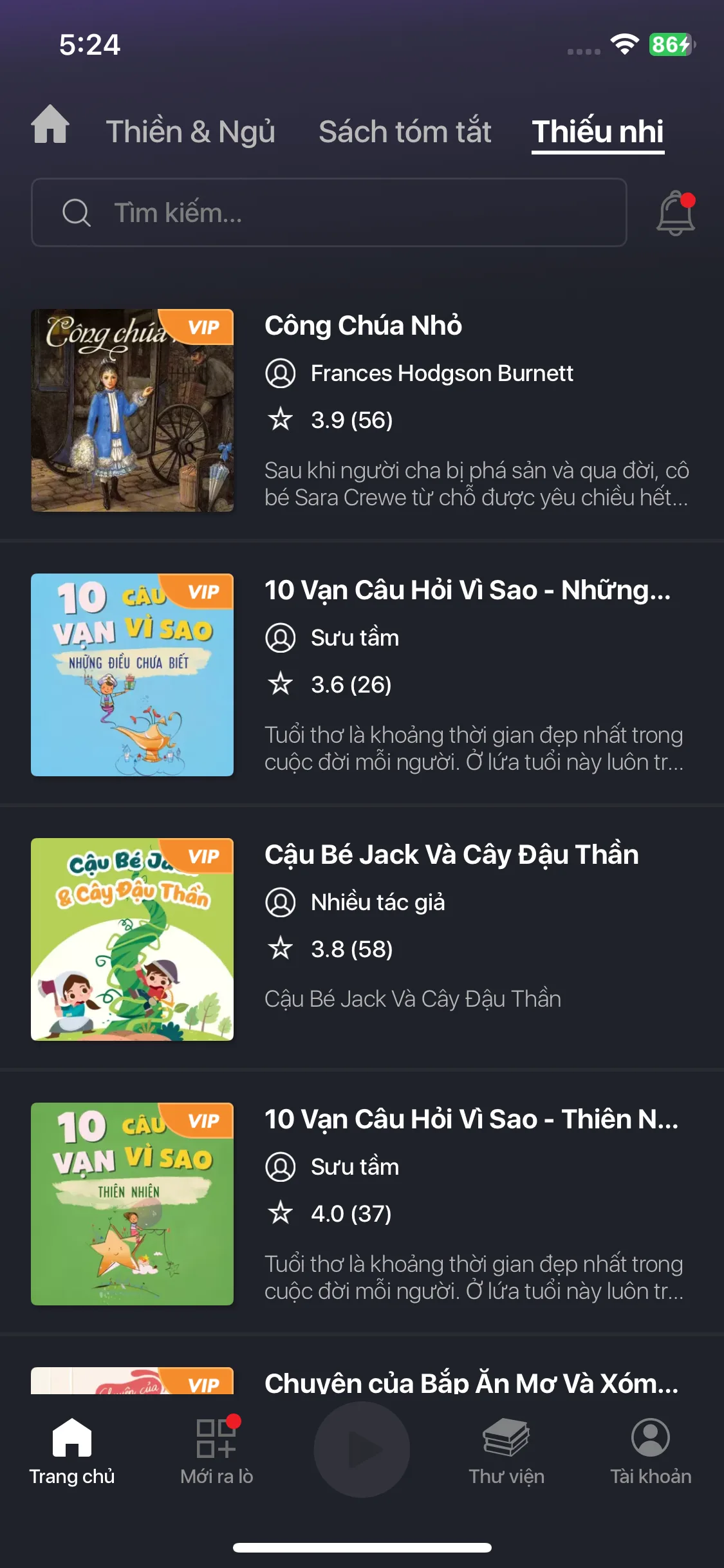
Task: Open the book Công Chúa Nhỏ
Action: 363,326
